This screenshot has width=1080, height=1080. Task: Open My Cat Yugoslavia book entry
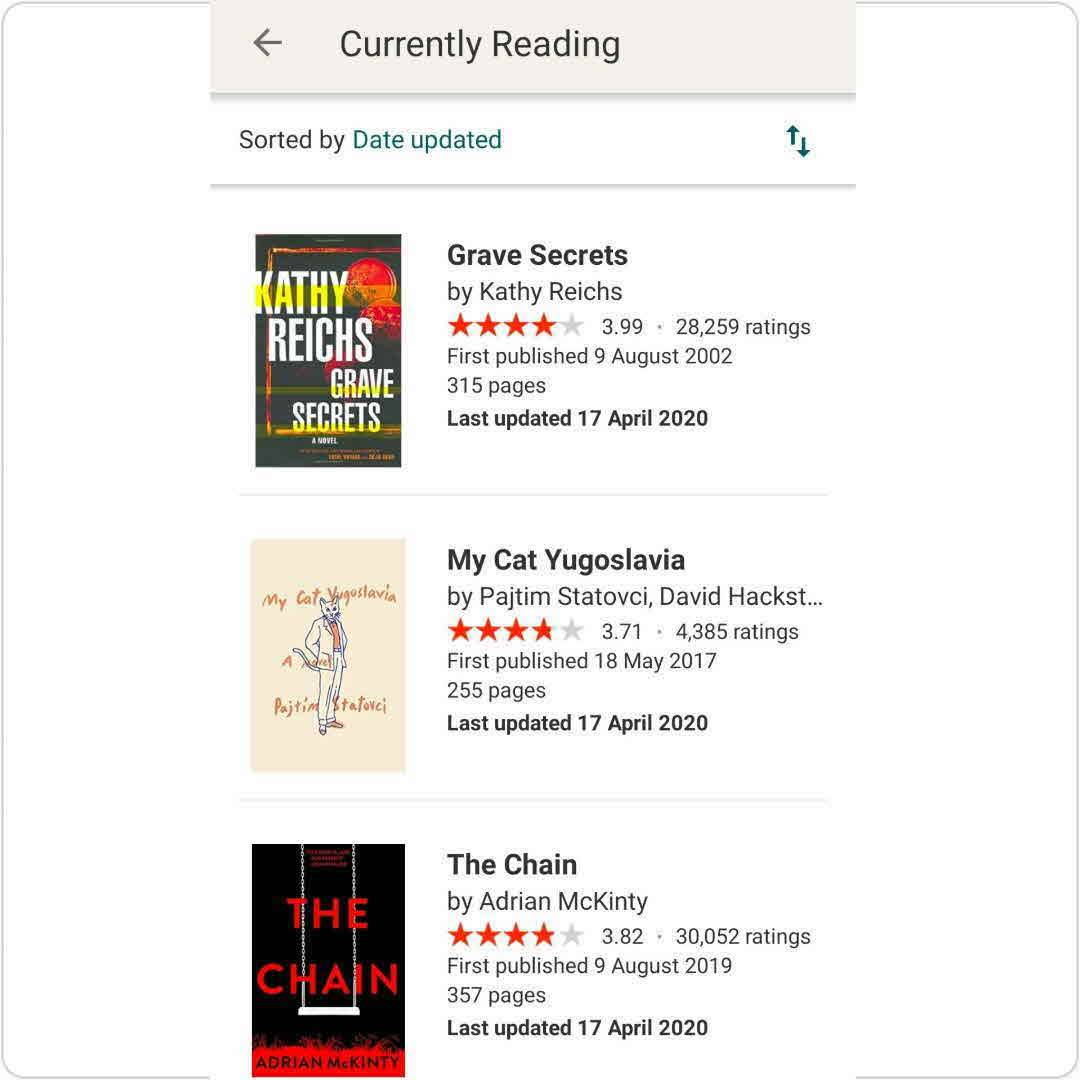pyautogui.click(x=565, y=560)
